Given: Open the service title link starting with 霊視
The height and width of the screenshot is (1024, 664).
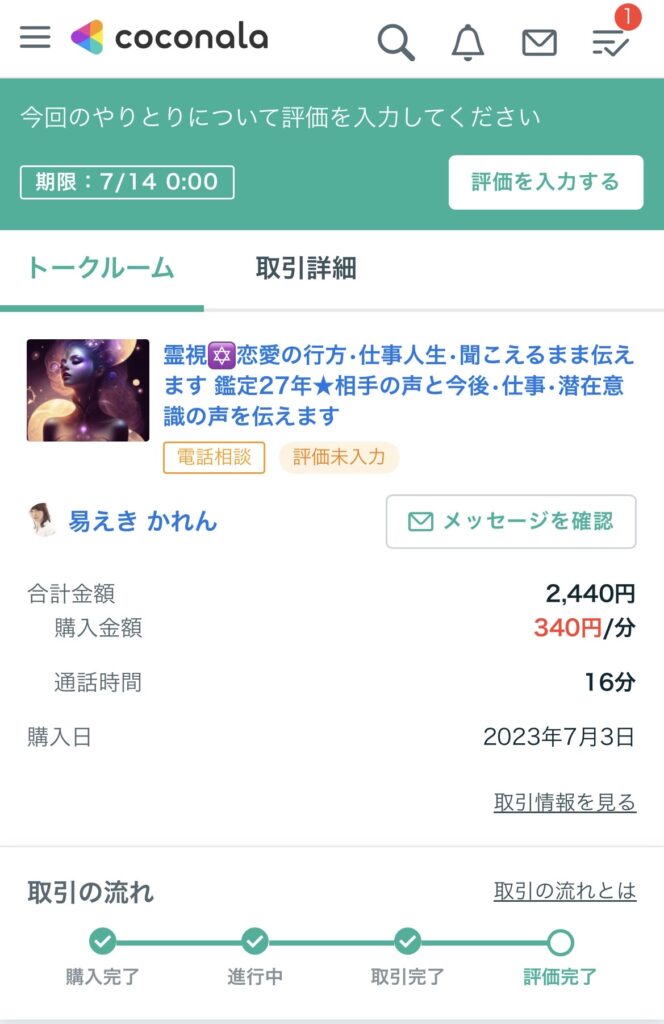Looking at the screenshot, I should (x=398, y=385).
